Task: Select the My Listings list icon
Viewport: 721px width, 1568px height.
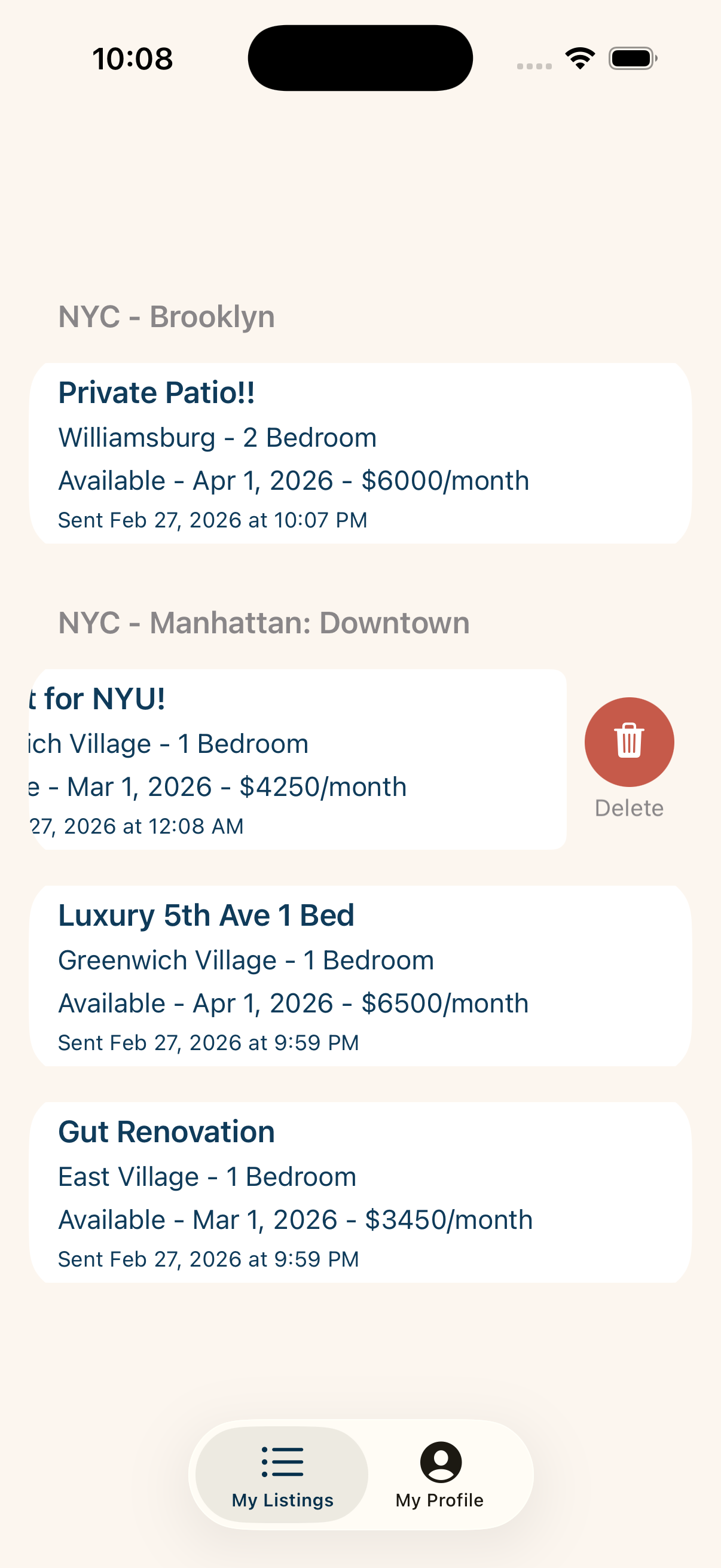Action: click(x=282, y=1461)
